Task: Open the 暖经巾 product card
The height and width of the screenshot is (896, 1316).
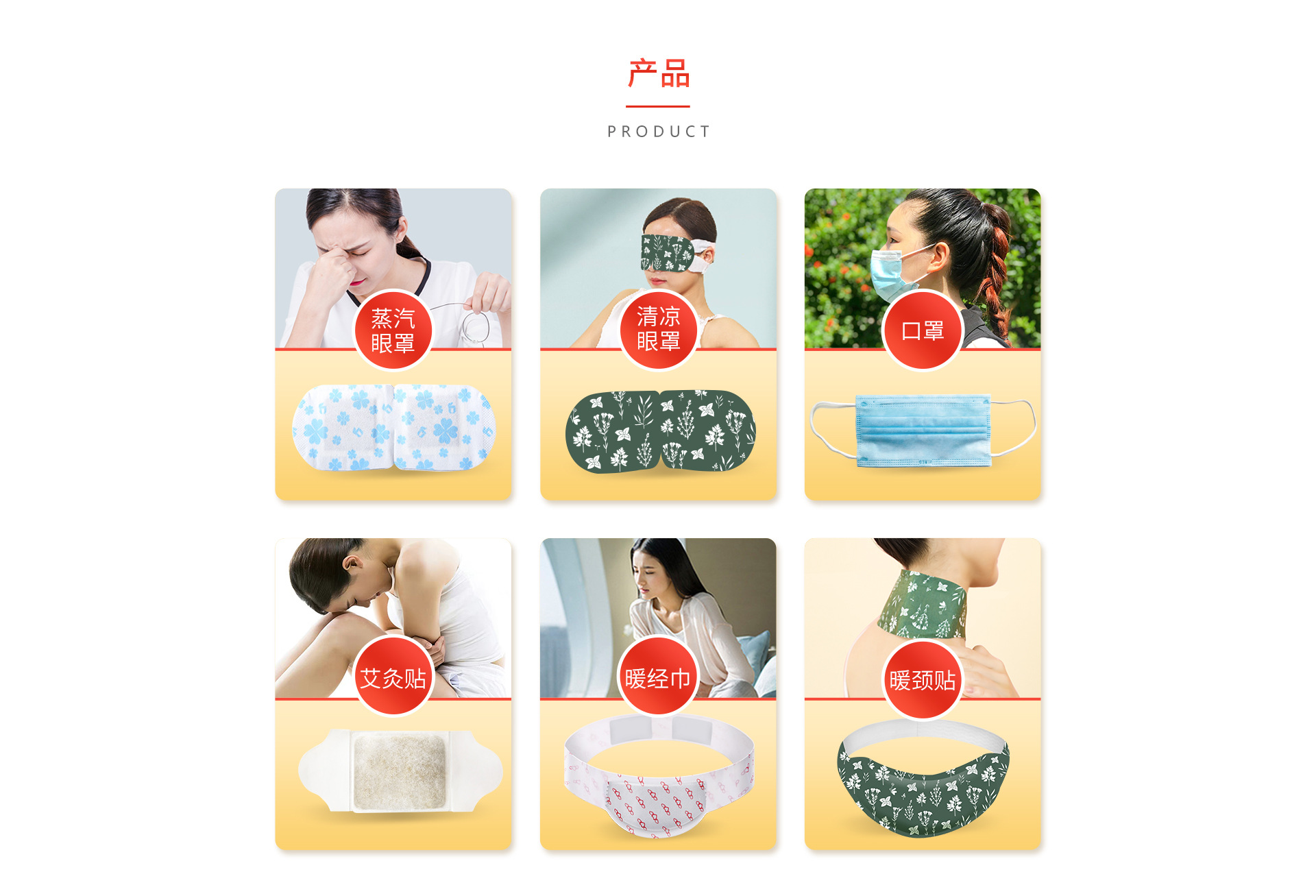Action: click(658, 694)
